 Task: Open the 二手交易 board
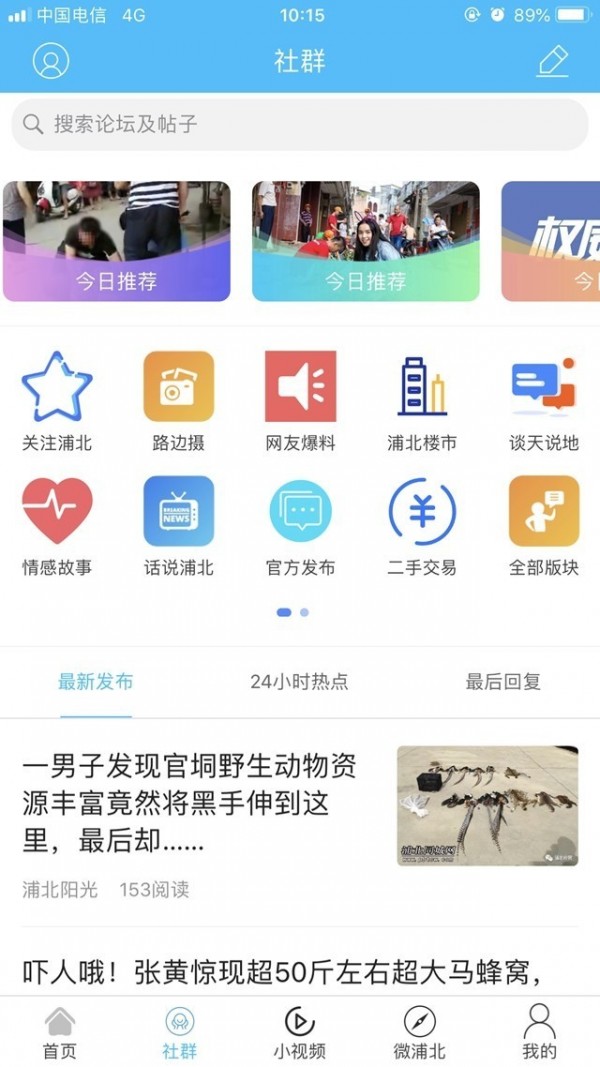[421, 524]
